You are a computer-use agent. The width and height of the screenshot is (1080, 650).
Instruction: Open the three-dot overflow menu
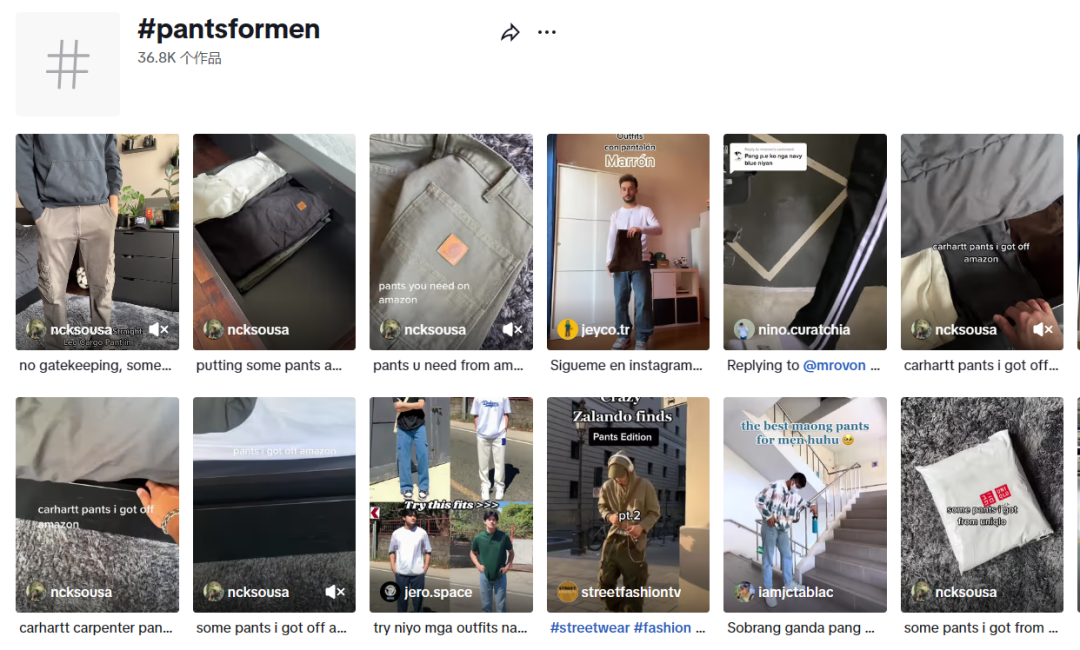point(546,33)
